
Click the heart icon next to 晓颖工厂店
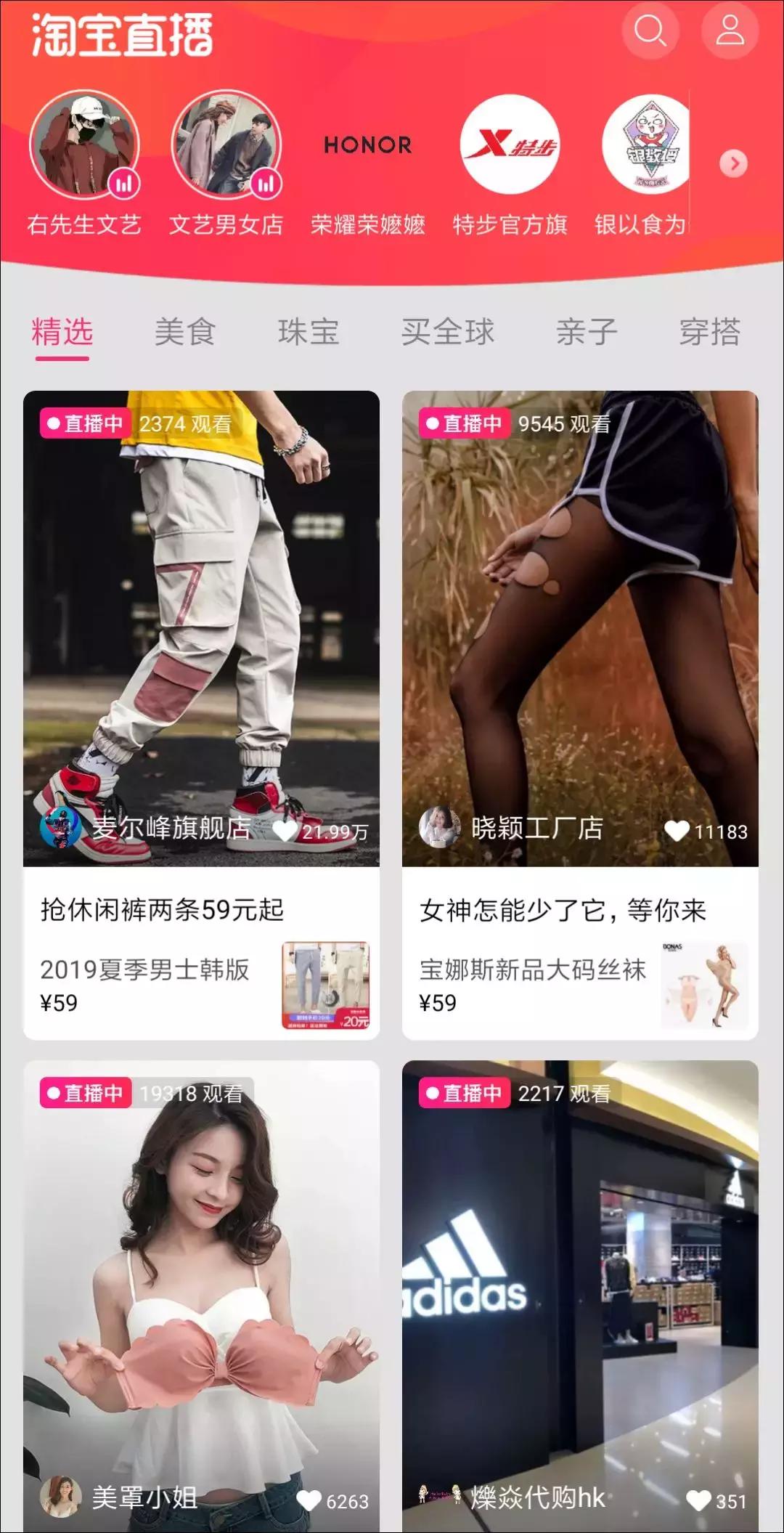pos(678,829)
